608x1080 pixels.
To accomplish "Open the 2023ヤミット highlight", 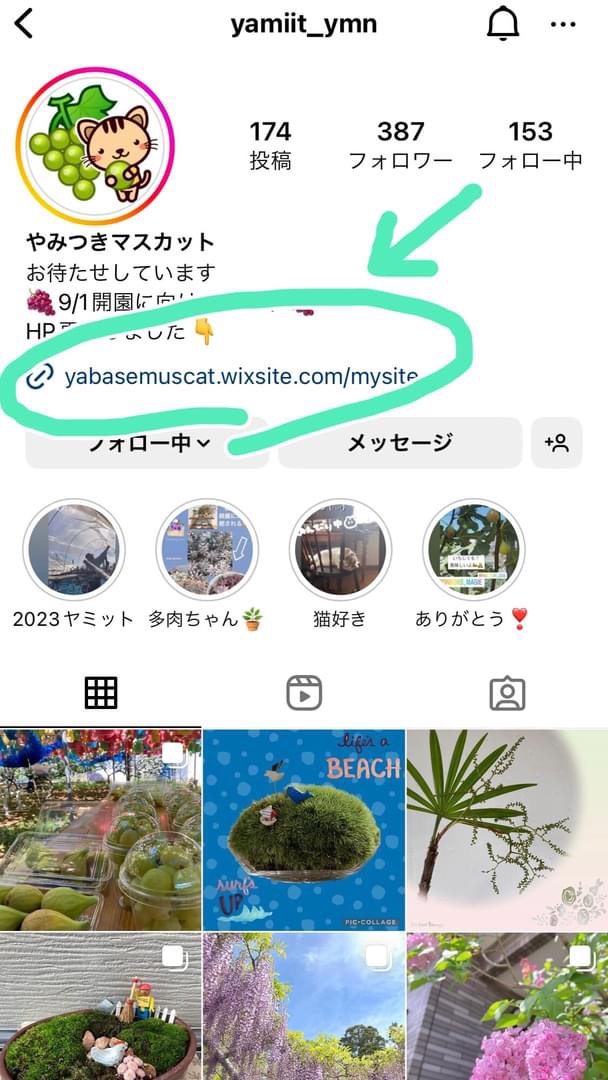I will click(x=74, y=550).
